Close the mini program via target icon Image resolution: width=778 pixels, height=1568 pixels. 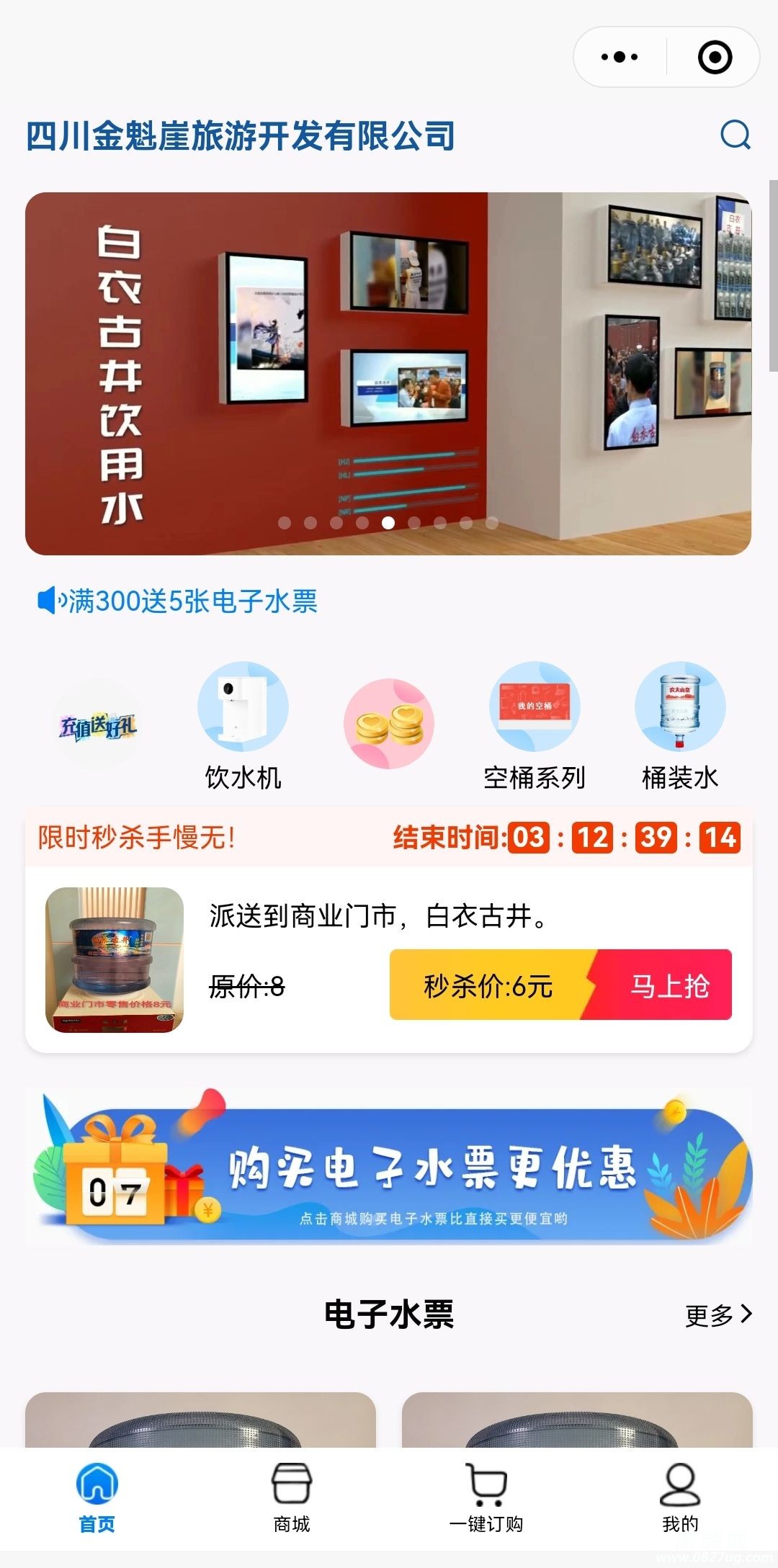tap(715, 57)
